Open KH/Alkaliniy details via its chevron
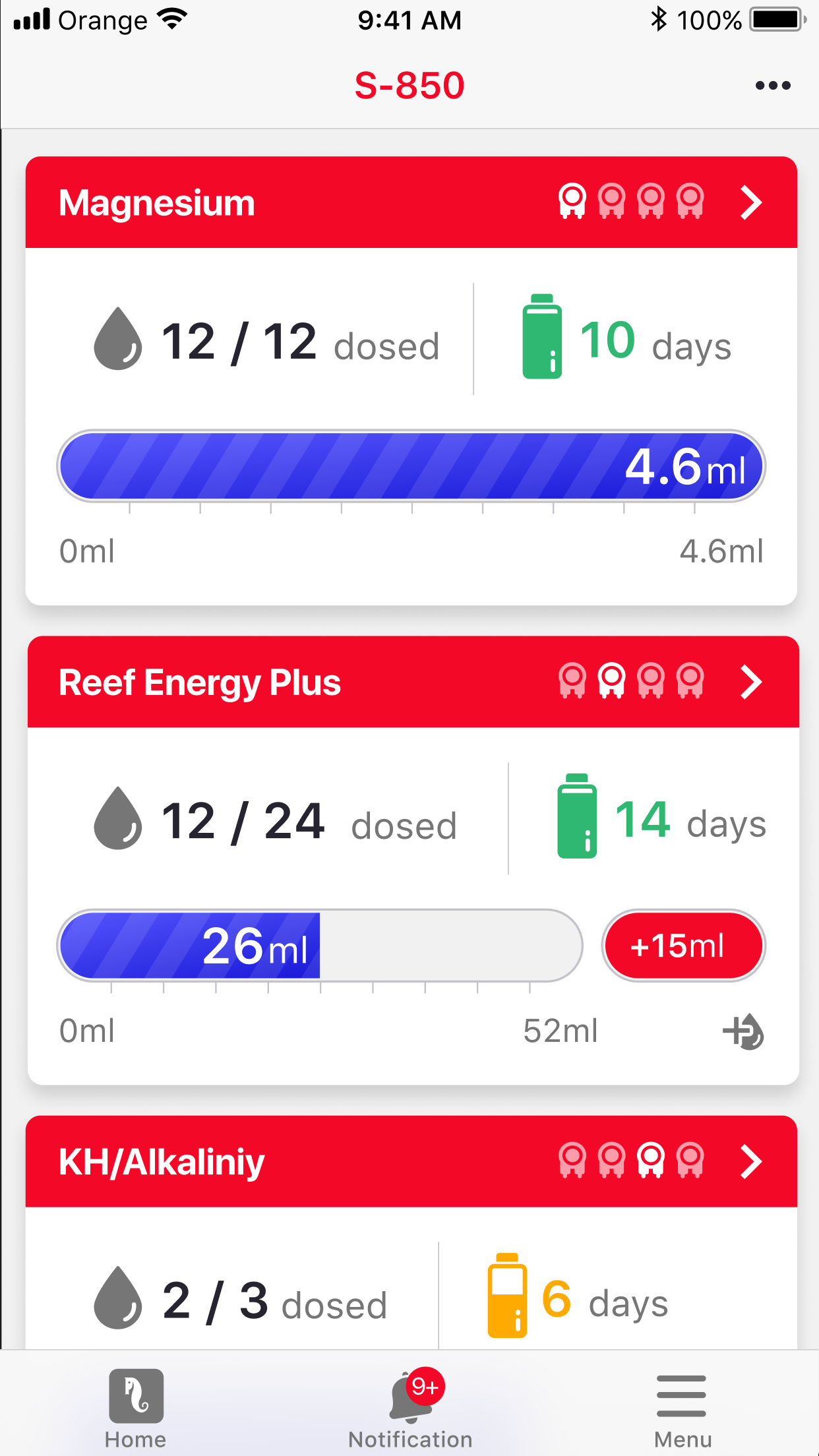 751,1161
